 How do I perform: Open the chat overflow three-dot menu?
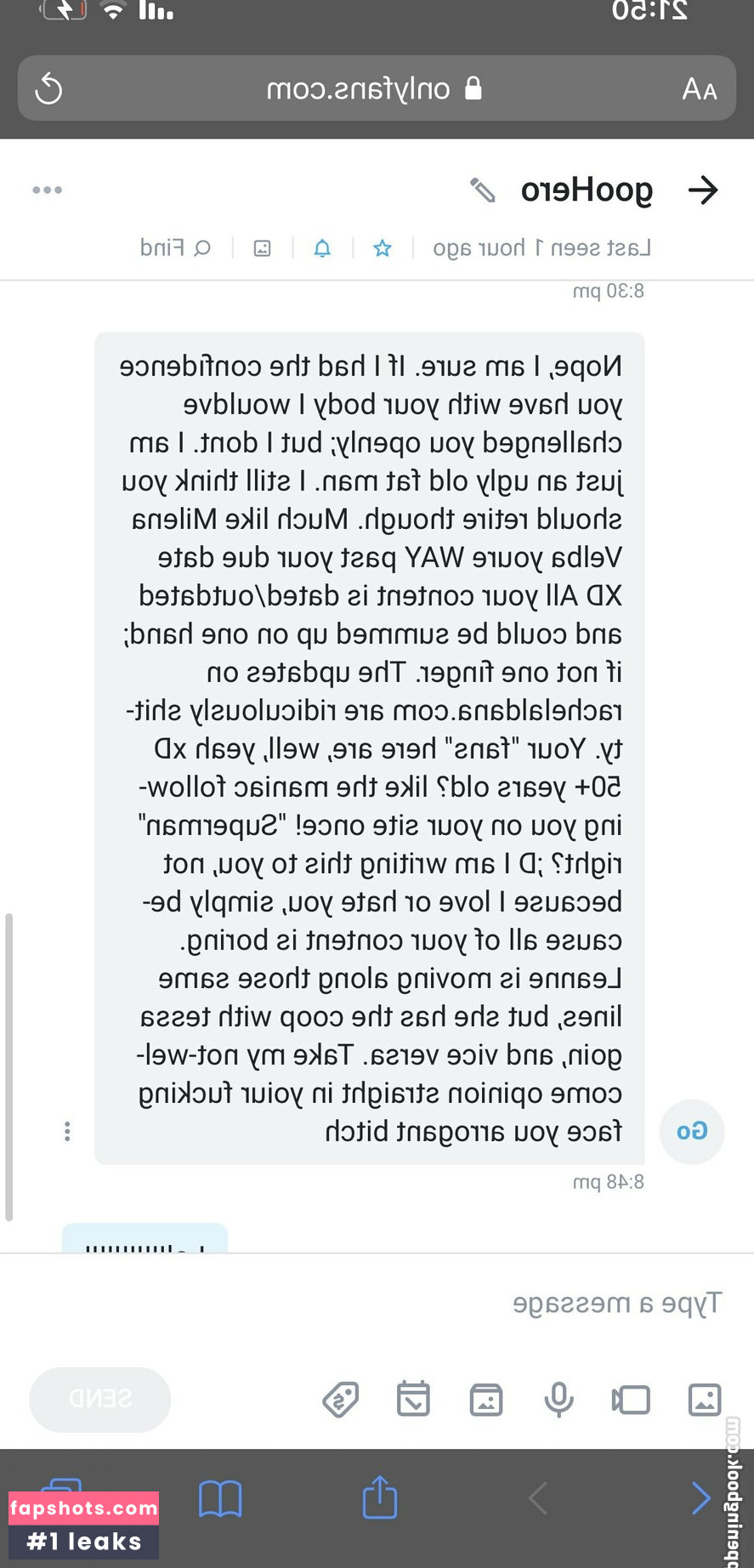click(x=47, y=190)
